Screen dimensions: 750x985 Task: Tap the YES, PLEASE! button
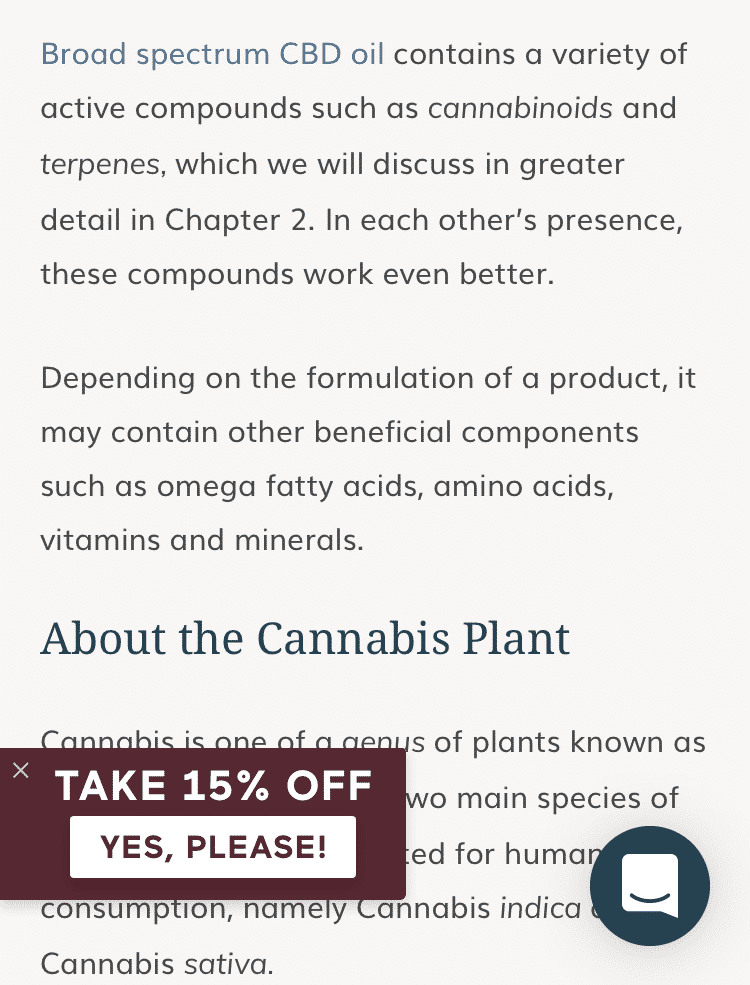213,847
